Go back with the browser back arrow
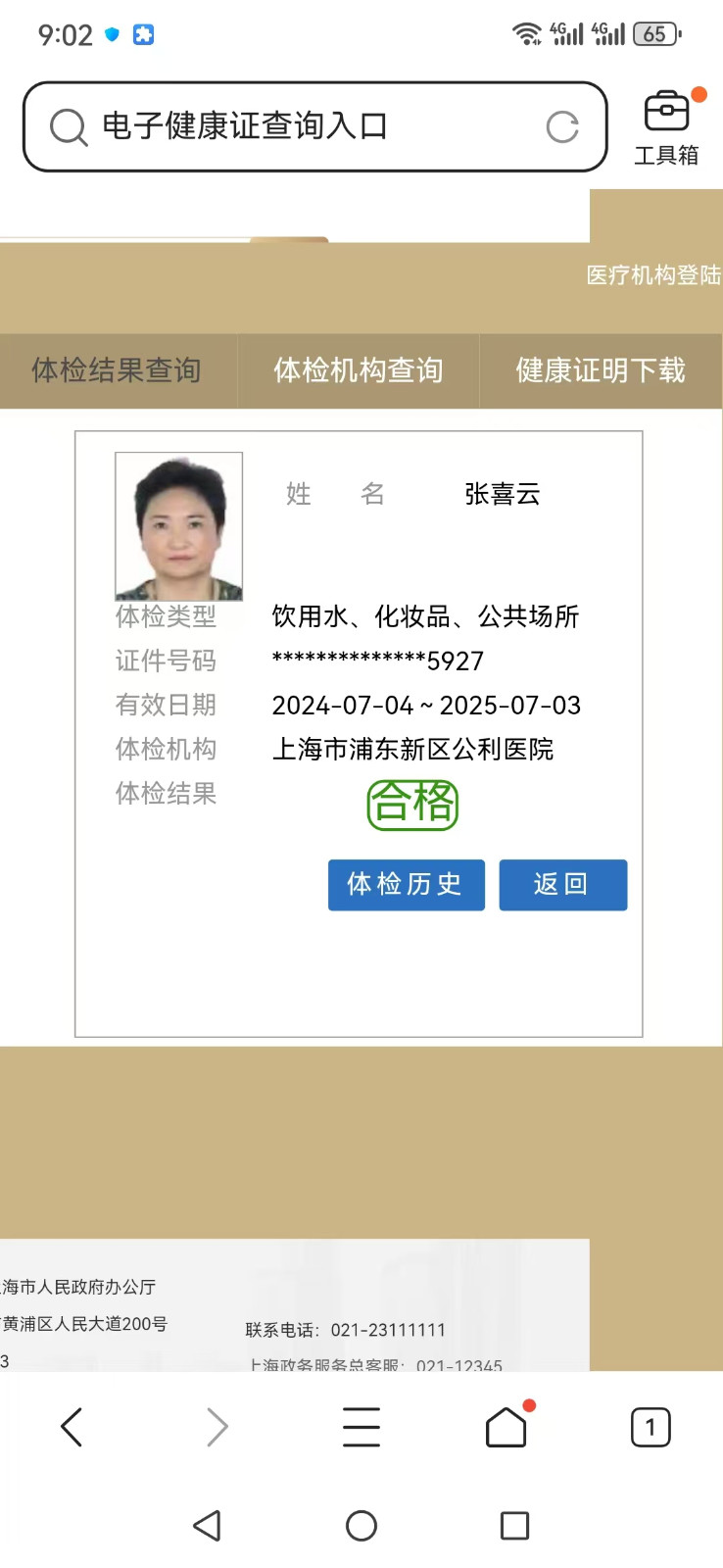Screen dimensions: 723x1568 click(x=72, y=1427)
